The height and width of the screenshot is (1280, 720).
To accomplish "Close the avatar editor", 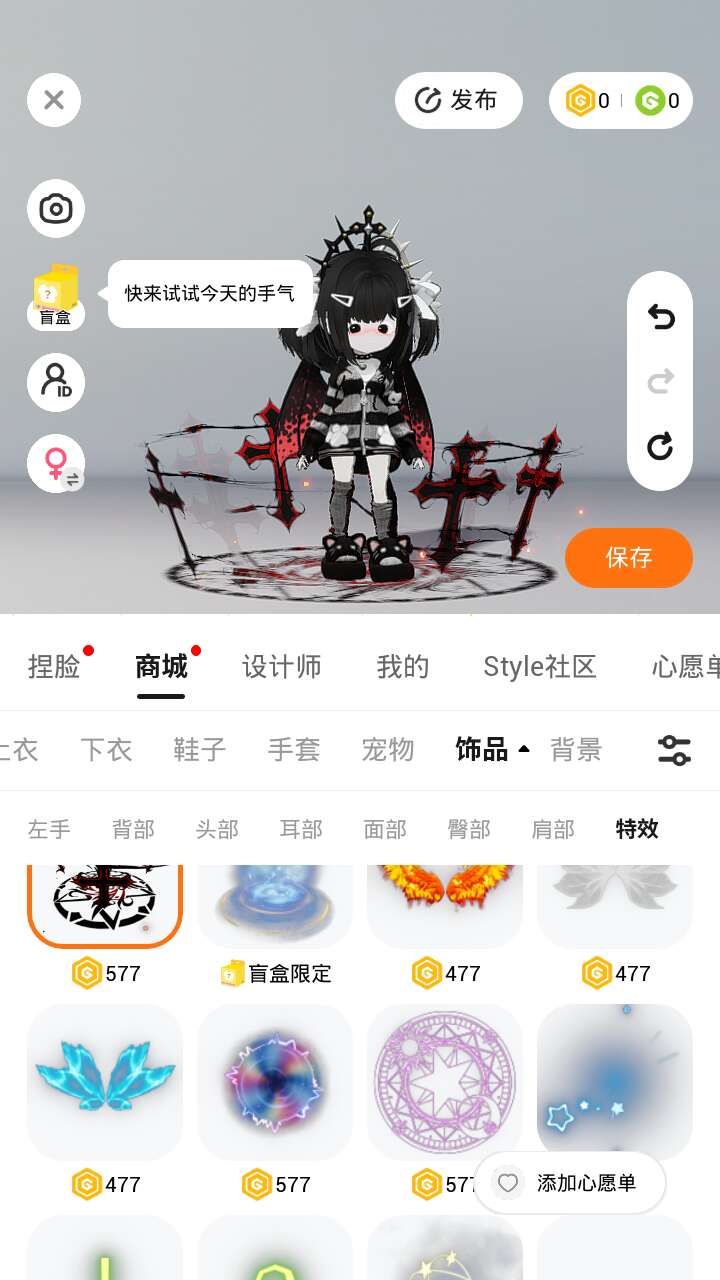I will (x=54, y=100).
